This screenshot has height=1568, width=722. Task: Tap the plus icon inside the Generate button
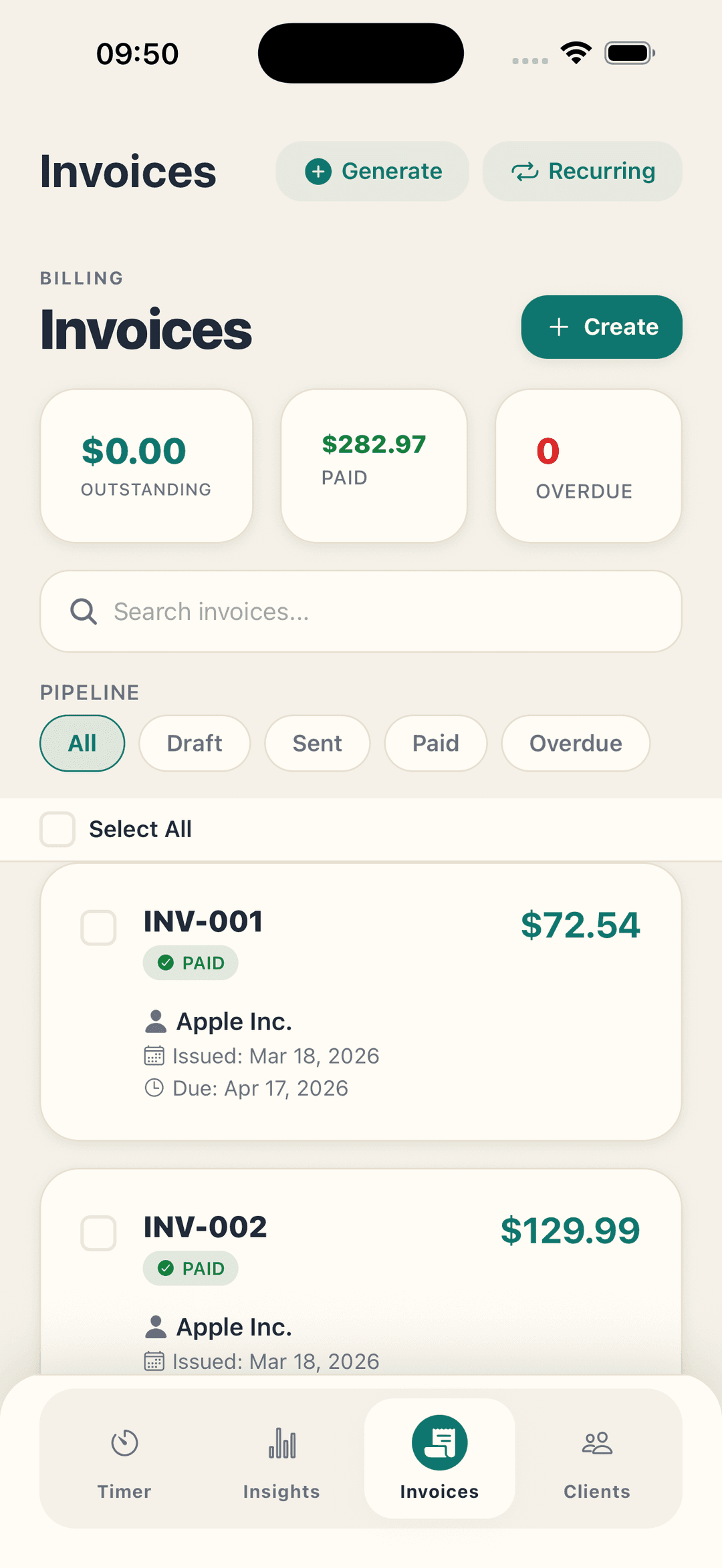click(319, 171)
